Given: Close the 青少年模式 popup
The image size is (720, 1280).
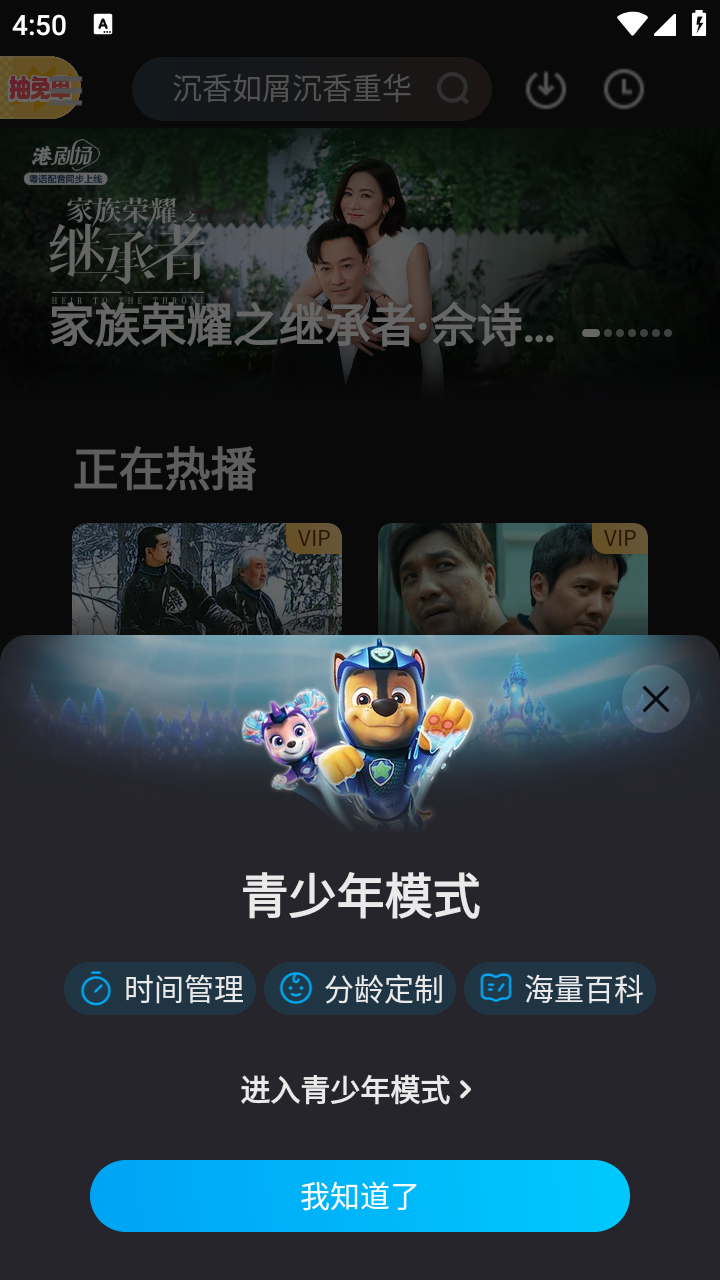Looking at the screenshot, I should (656, 699).
